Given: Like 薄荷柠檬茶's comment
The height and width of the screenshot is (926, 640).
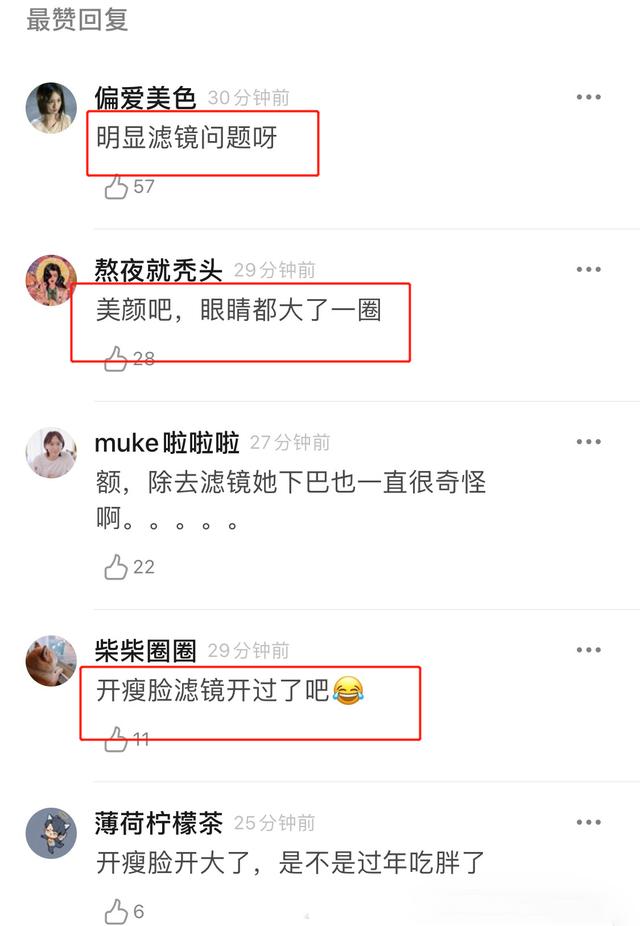Looking at the screenshot, I should point(116,911).
